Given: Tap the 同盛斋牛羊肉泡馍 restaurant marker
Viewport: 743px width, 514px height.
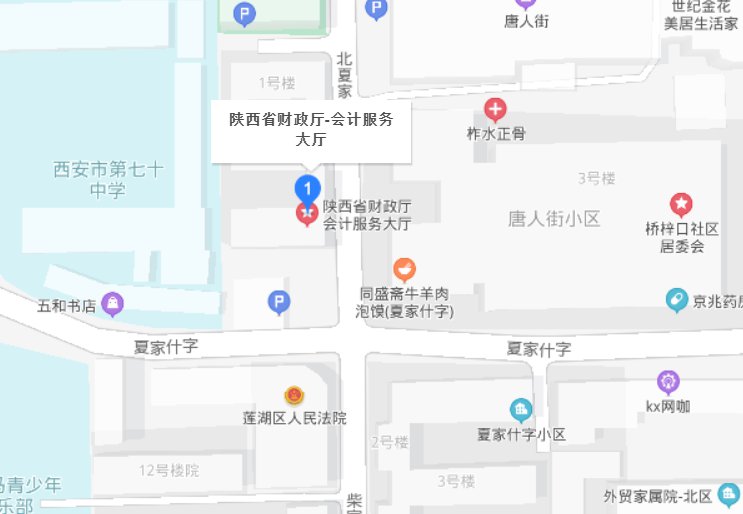Looking at the screenshot, I should 404,268.
